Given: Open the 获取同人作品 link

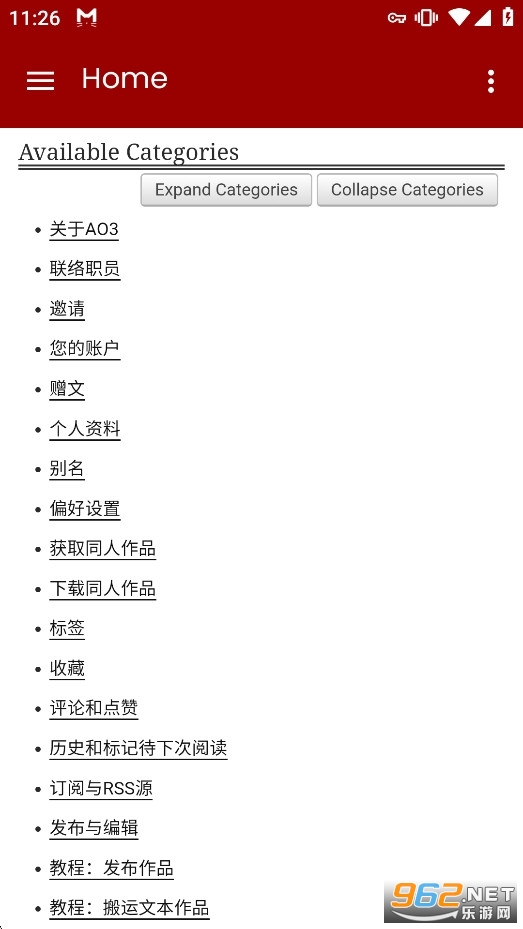Looking at the screenshot, I should [x=102, y=549].
